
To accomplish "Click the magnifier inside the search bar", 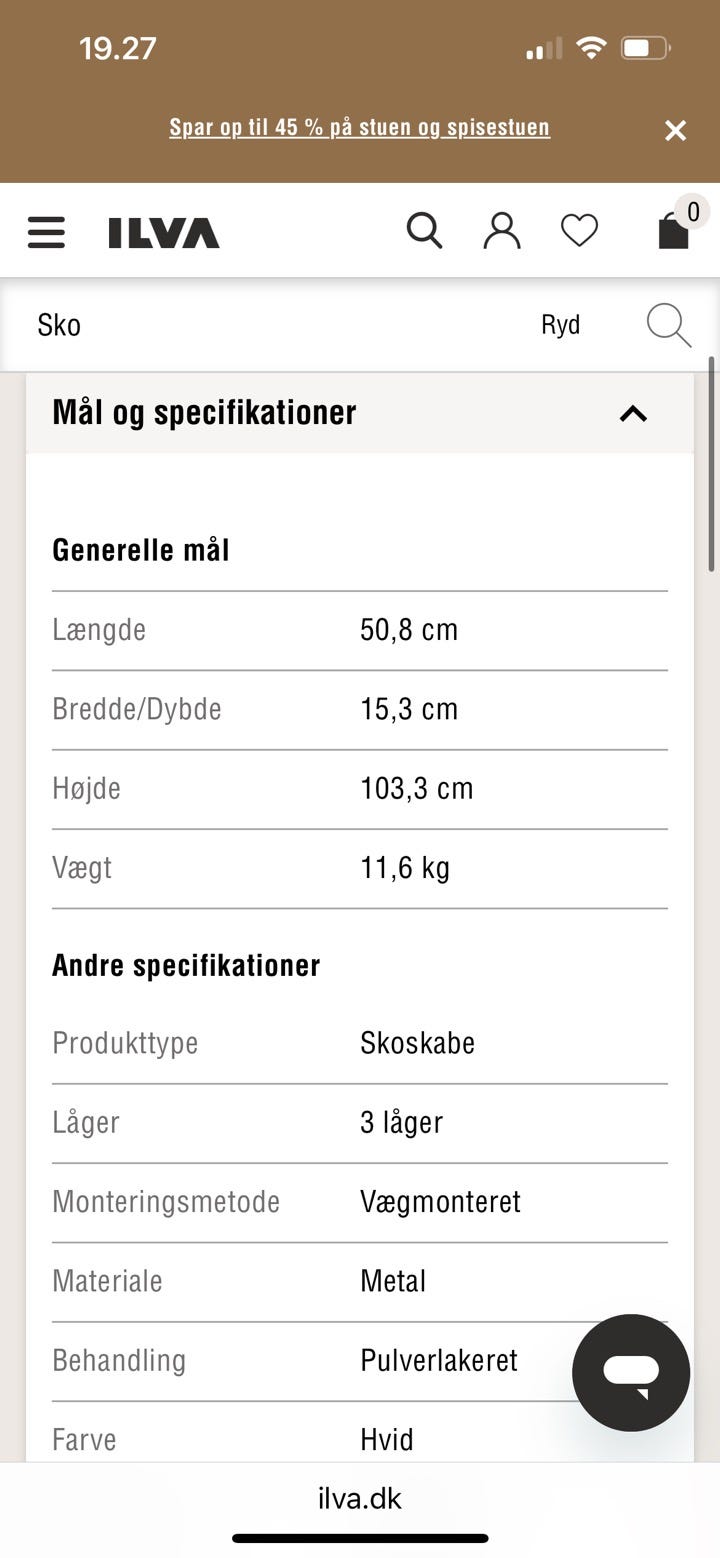I will click(667, 325).
